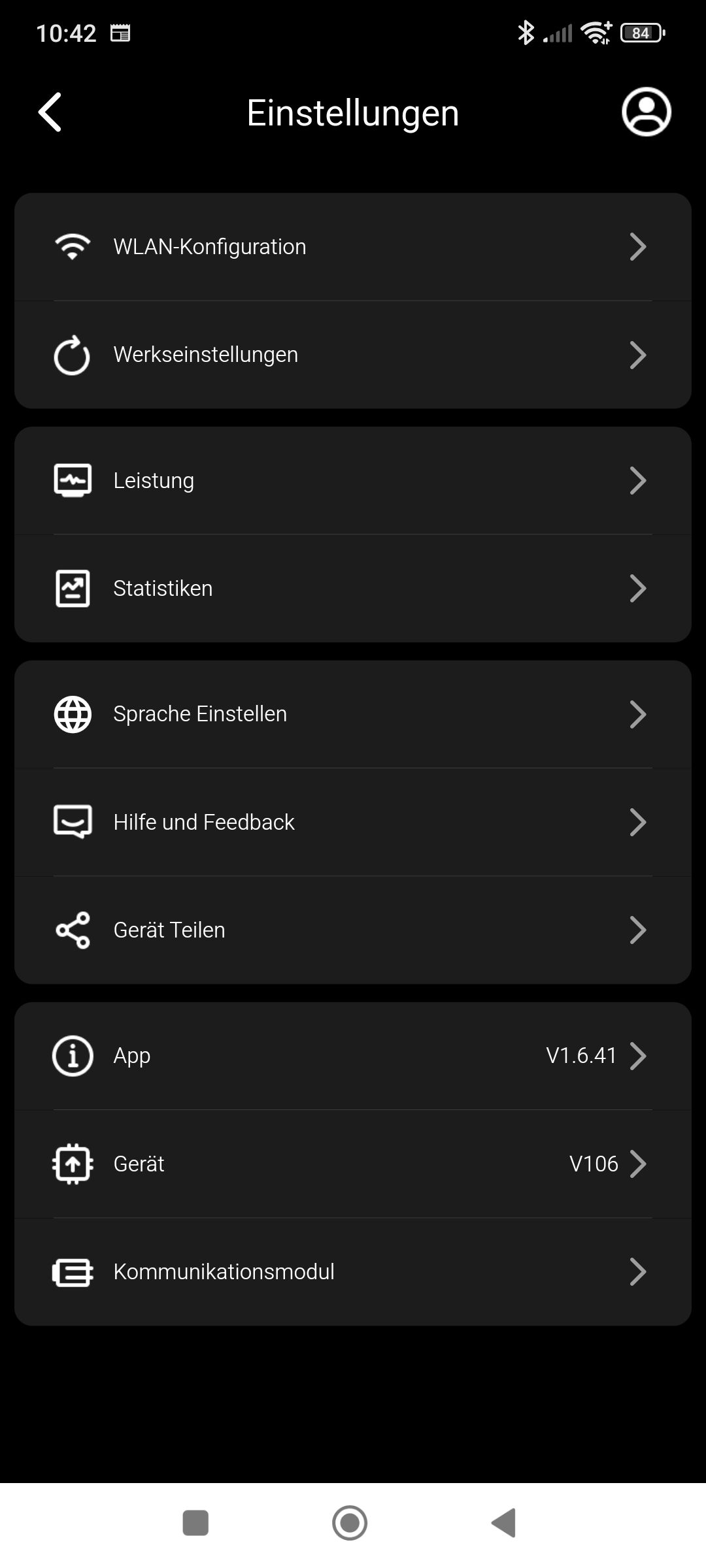Go back using the header arrow
Screen dimensions: 706x1568
coord(50,112)
